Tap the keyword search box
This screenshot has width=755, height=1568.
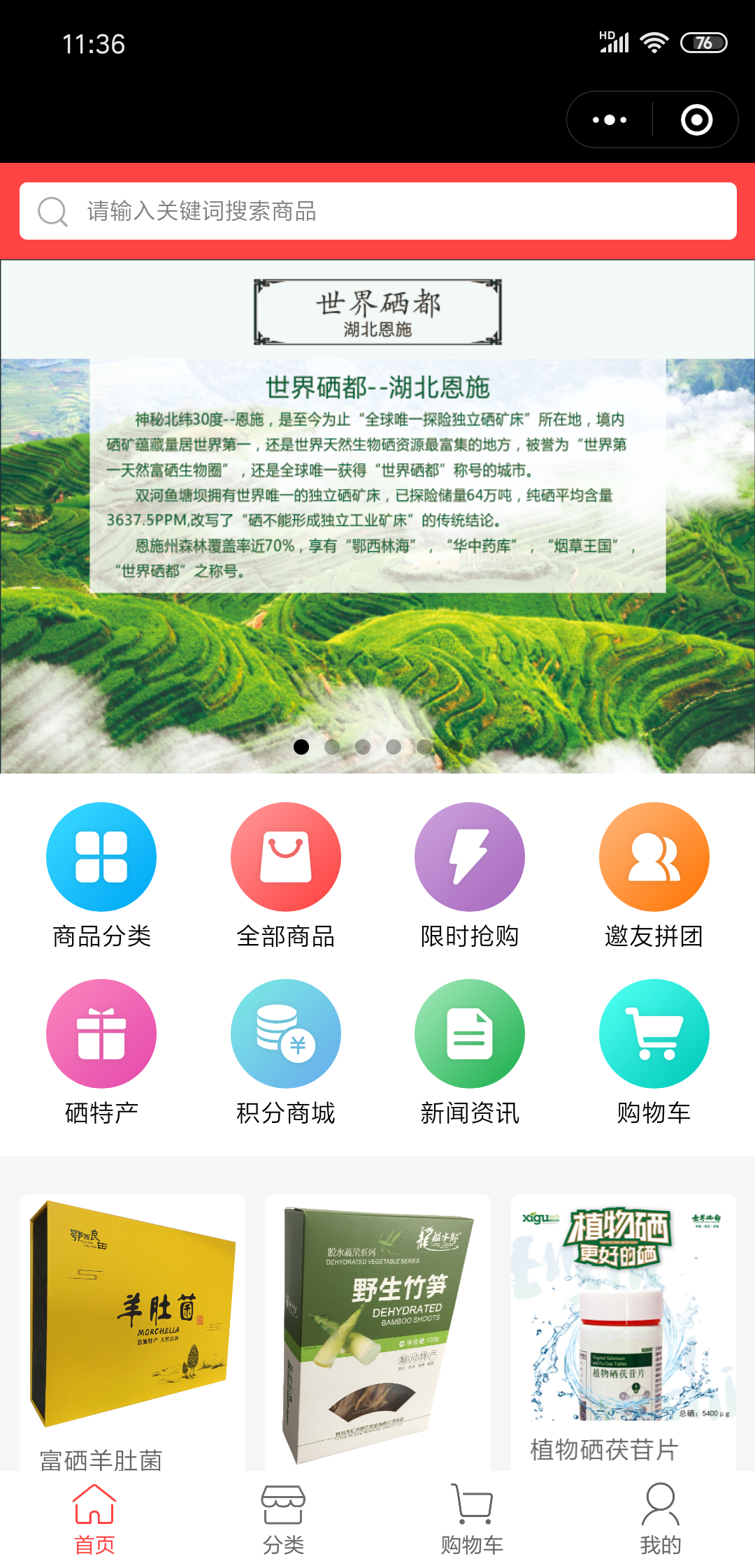click(377, 211)
